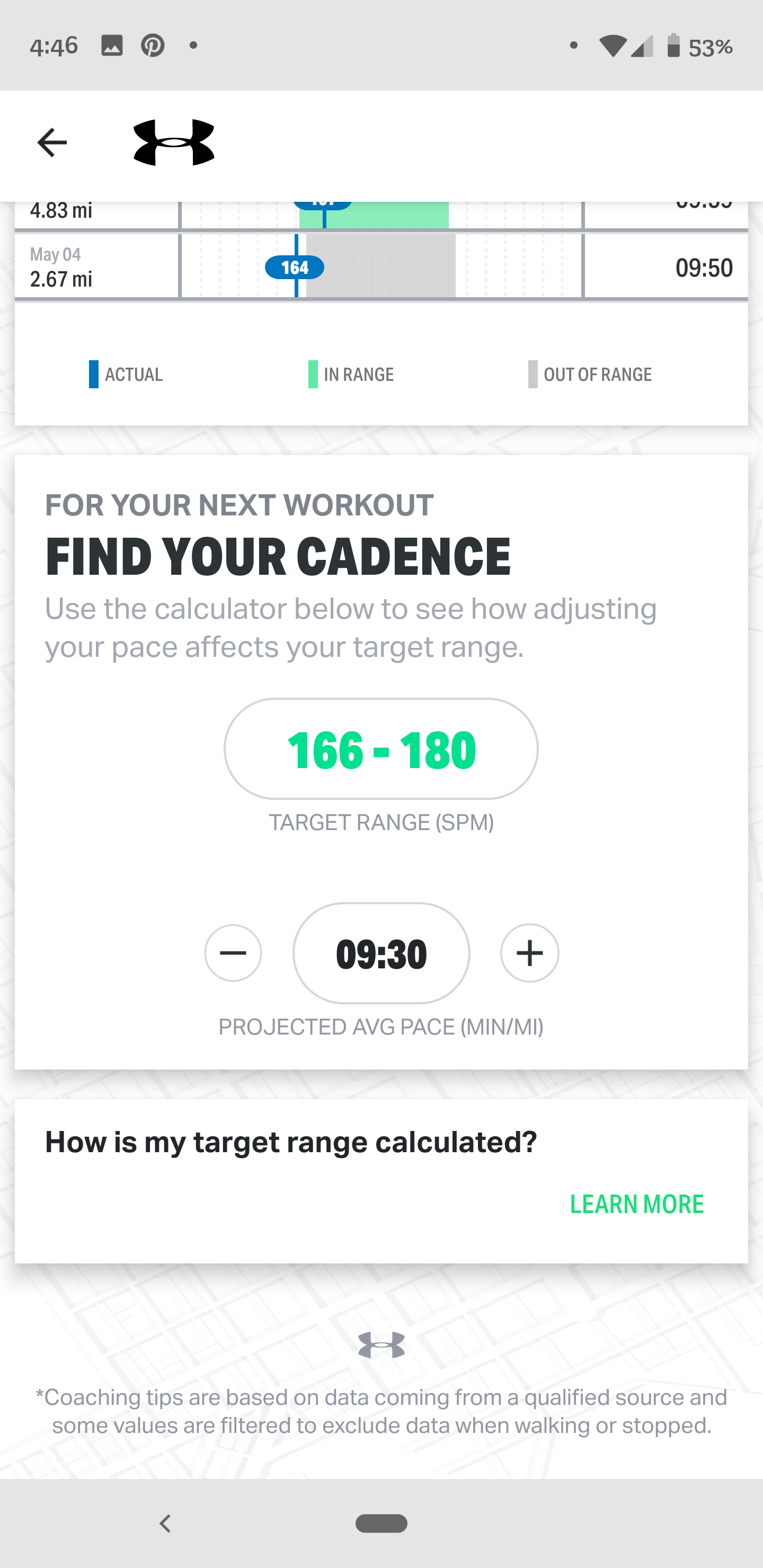Viewport: 763px width, 1568px height.
Task: Increase projected pace with plus button
Action: (529, 953)
